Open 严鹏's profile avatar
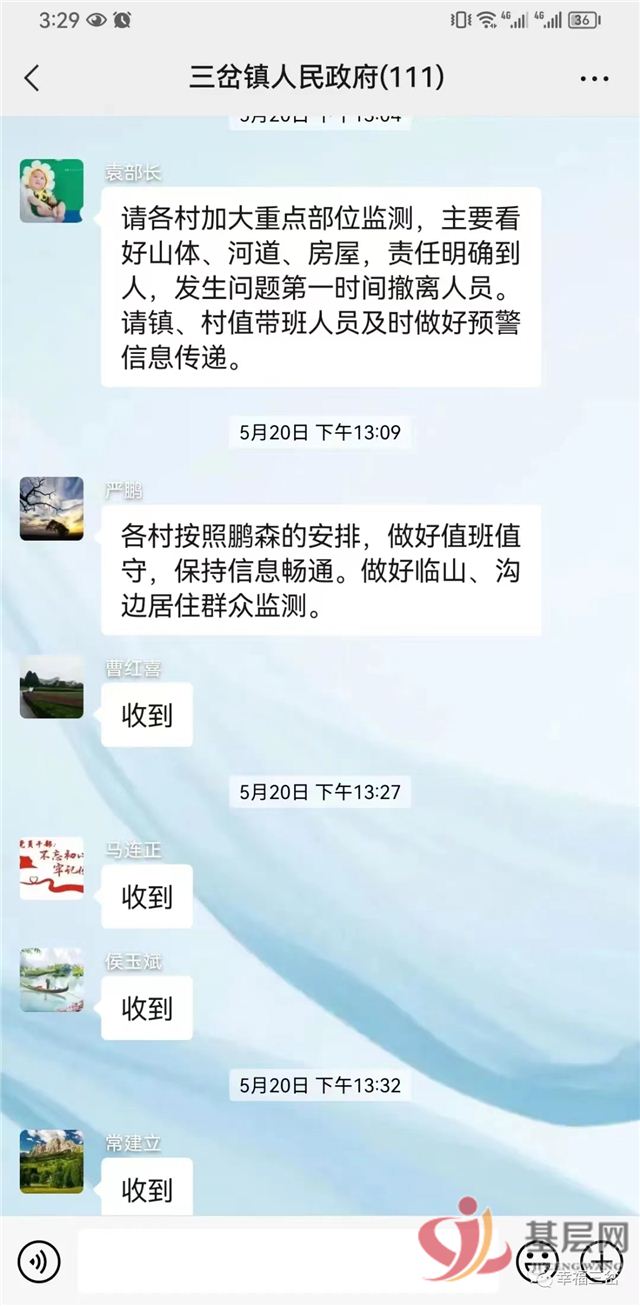The height and width of the screenshot is (1306, 640). [52, 508]
